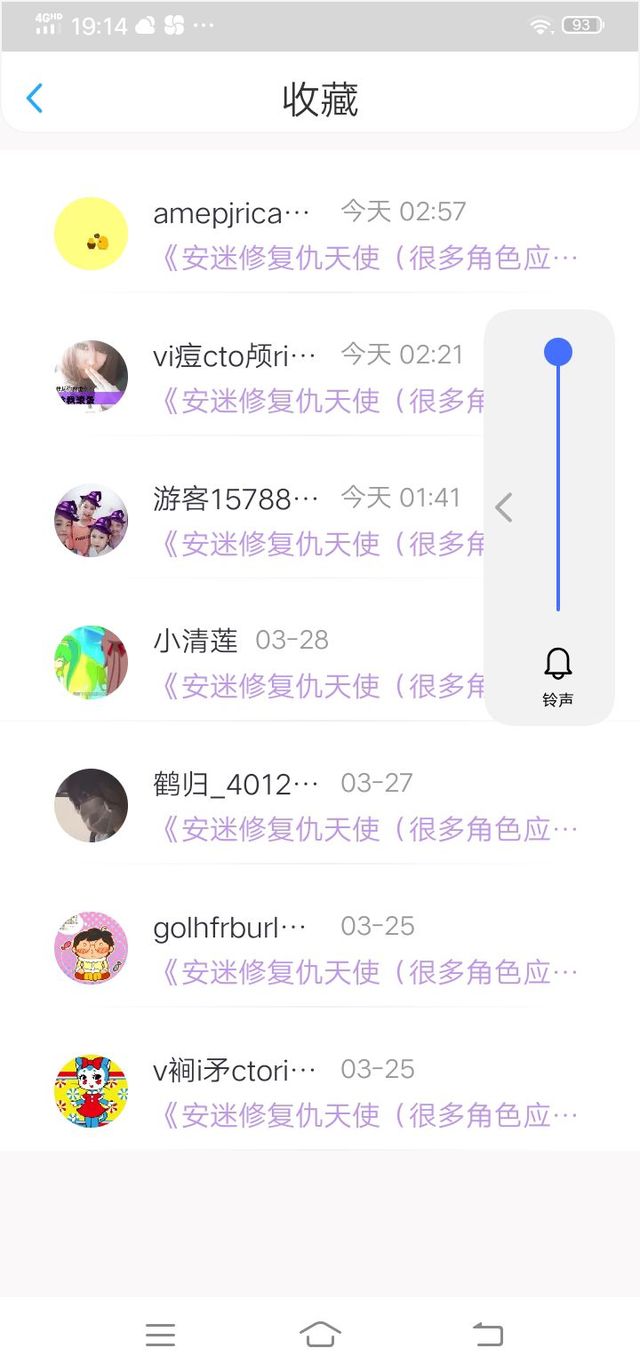Expand the volume panel with the chevron
The height and width of the screenshot is (1372, 640).
[504, 508]
